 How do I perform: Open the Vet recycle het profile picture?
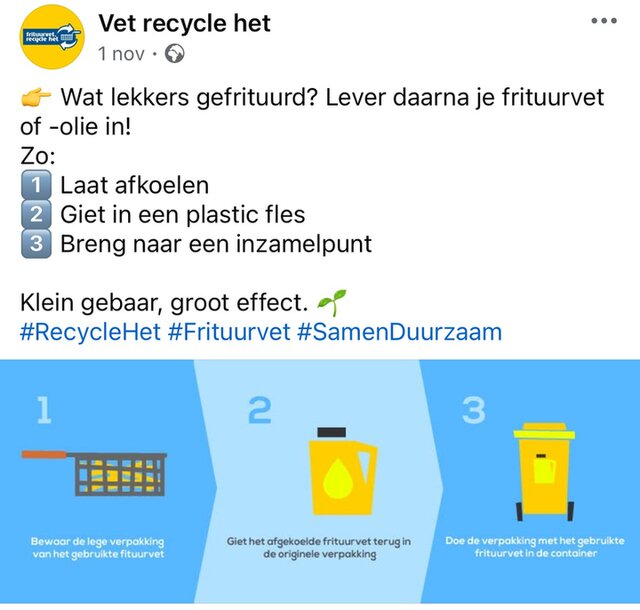point(52,37)
